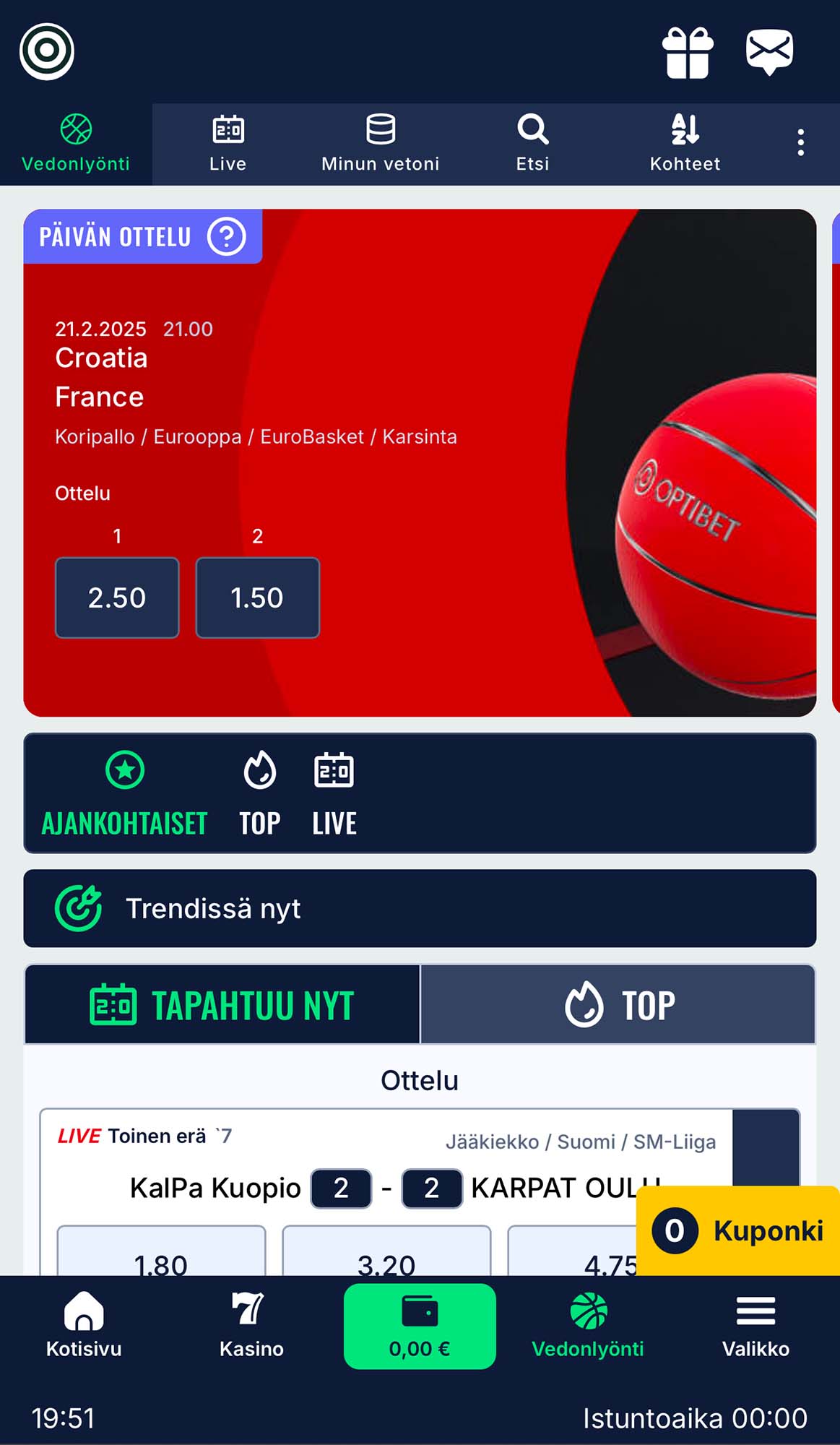Switch to the Tapahtuu nyt tab
Screen dimensions: 840x1445
(222, 1004)
